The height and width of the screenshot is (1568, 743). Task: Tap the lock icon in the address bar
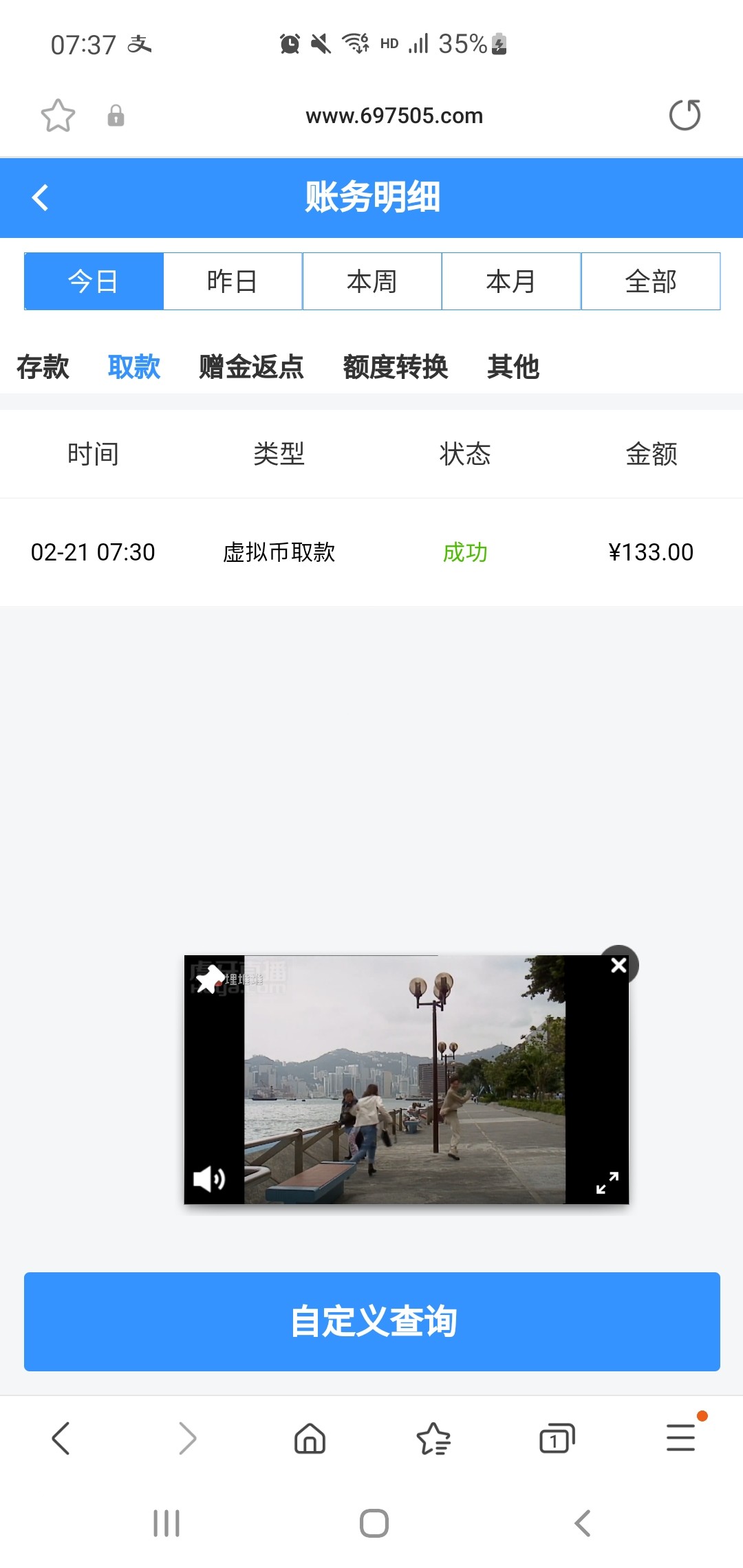[116, 115]
